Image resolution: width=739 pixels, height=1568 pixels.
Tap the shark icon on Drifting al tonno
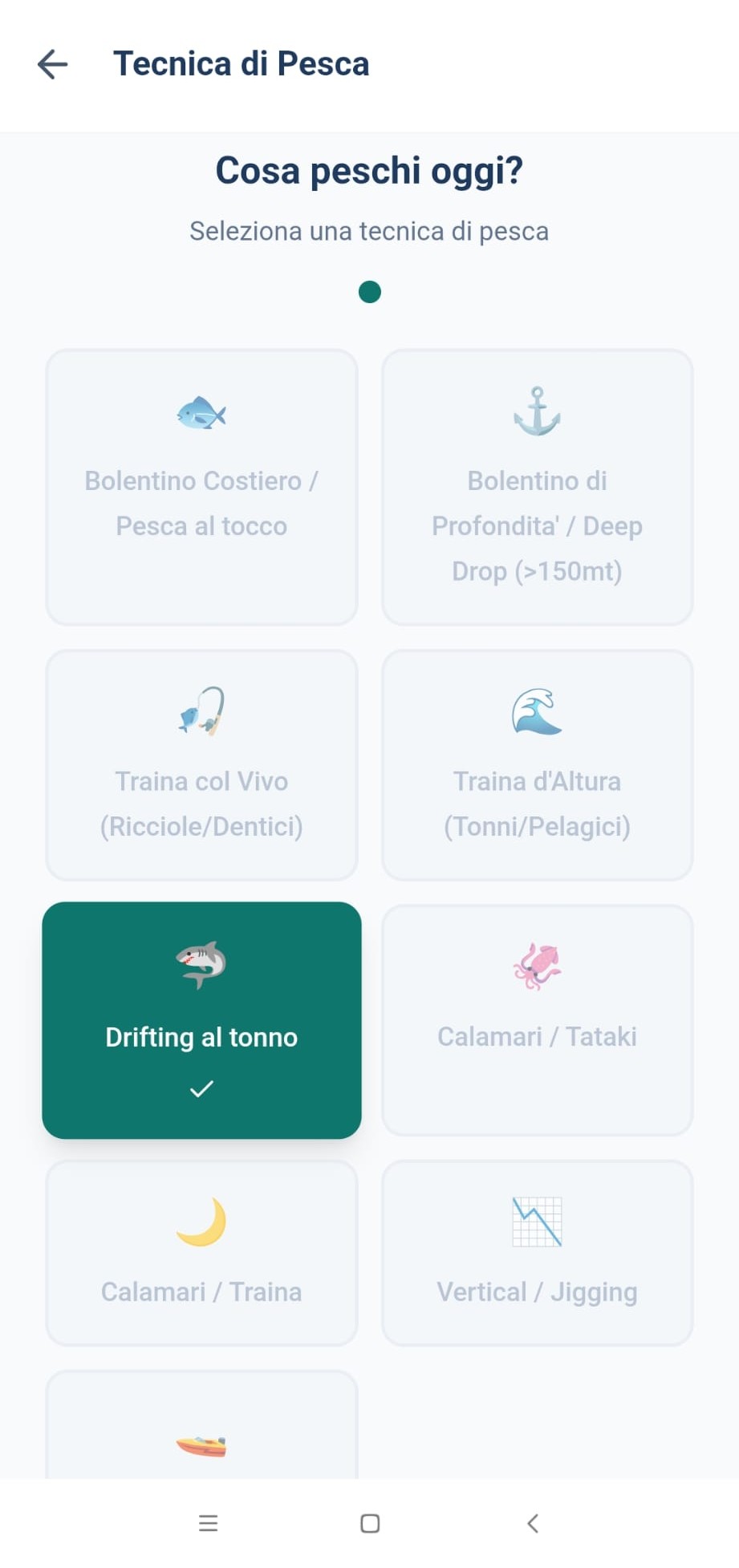[x=201, y=966]
